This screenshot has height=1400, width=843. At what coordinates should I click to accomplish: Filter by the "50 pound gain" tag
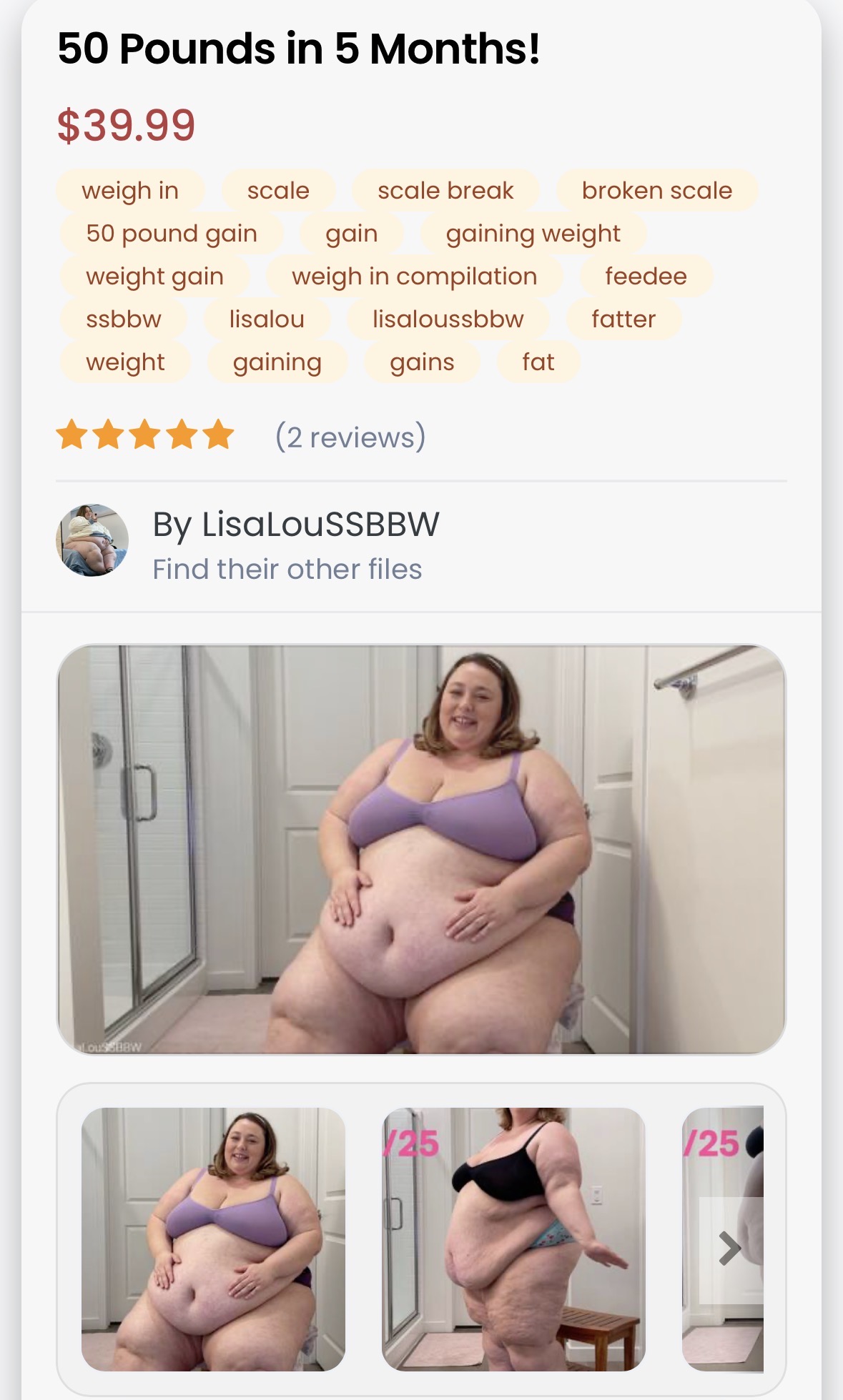(171, 234)
